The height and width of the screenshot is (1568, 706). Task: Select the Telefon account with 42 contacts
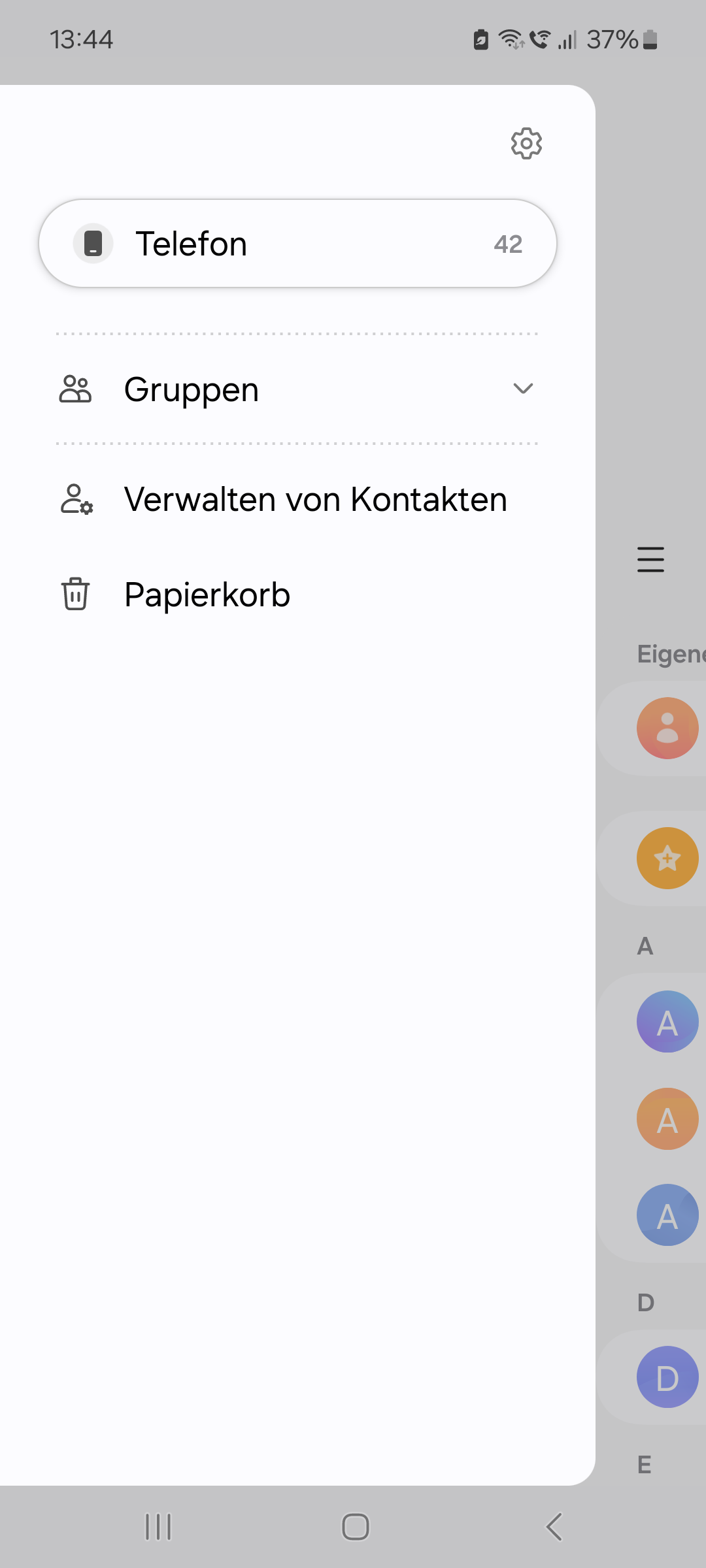pos(297,244)
